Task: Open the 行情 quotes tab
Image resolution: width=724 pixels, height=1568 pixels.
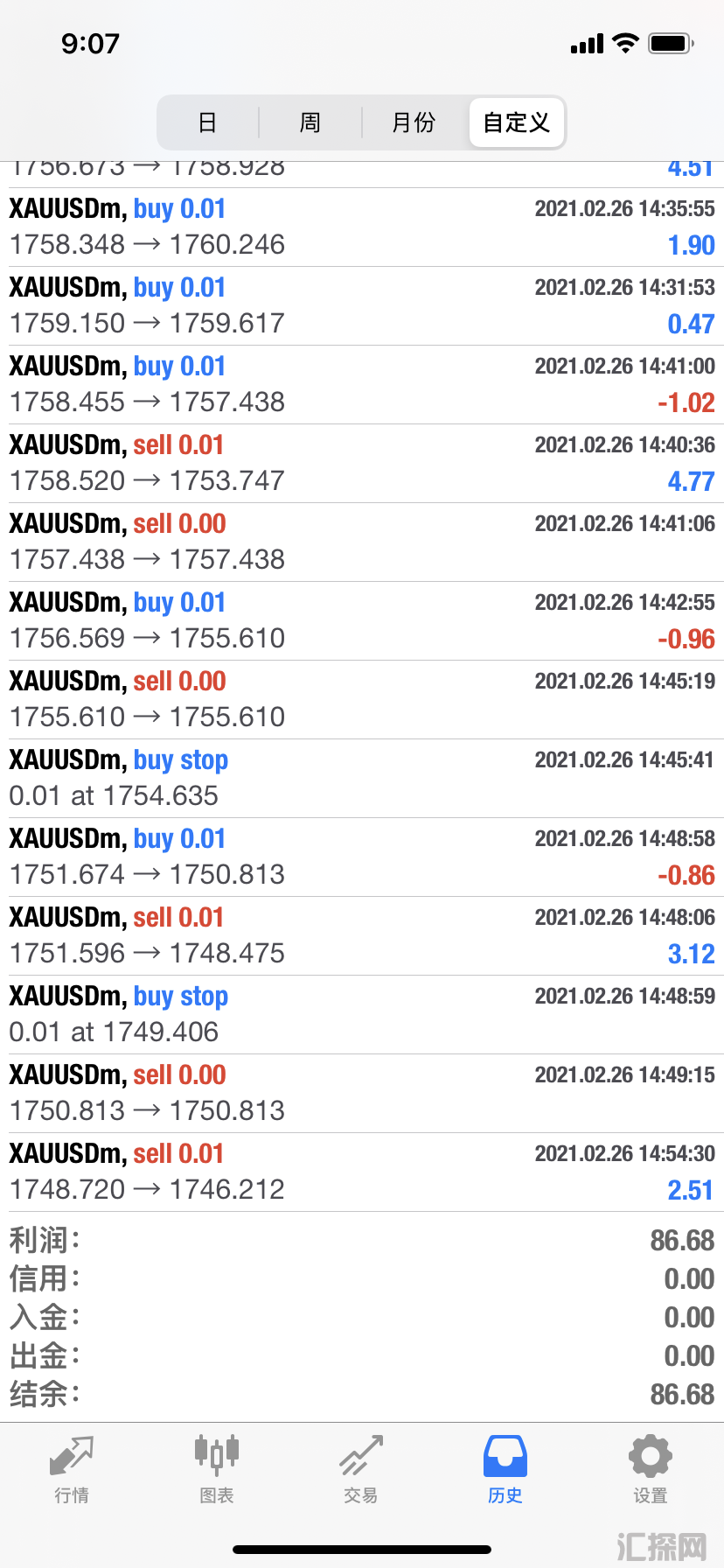Action: pyautogui.click(x=72, y=1470)
